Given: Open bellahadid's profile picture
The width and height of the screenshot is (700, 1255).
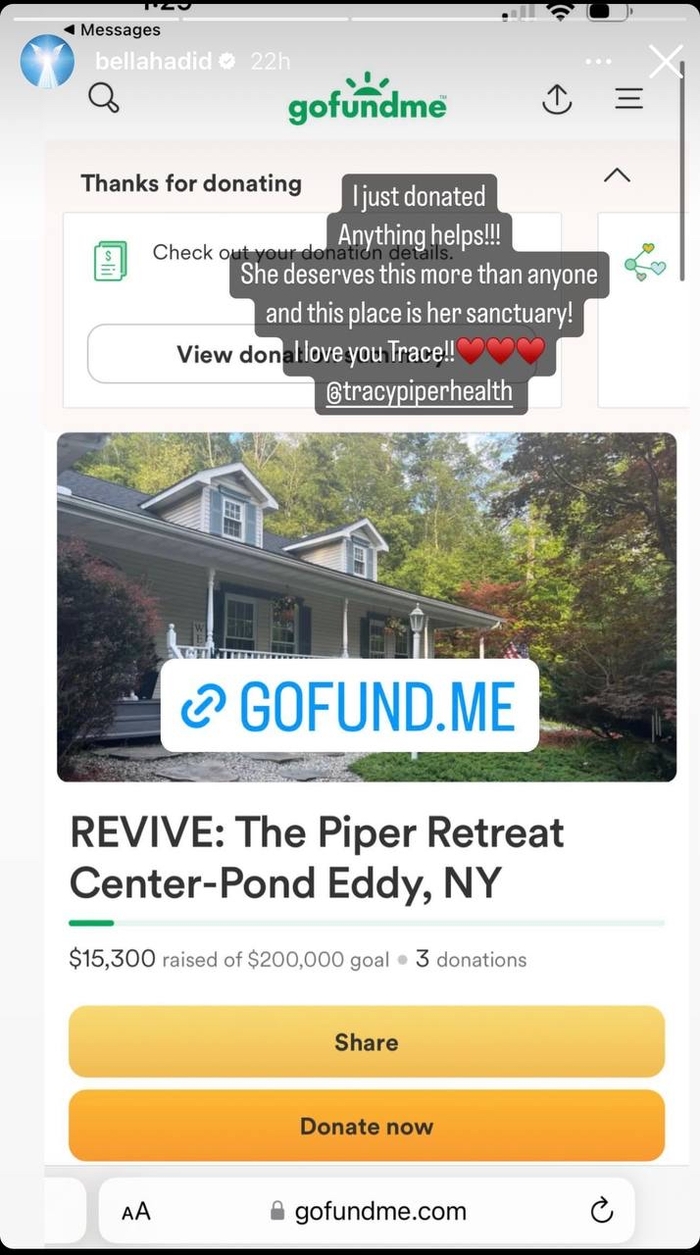Looking at the screenshot, I should click(48, 61).
